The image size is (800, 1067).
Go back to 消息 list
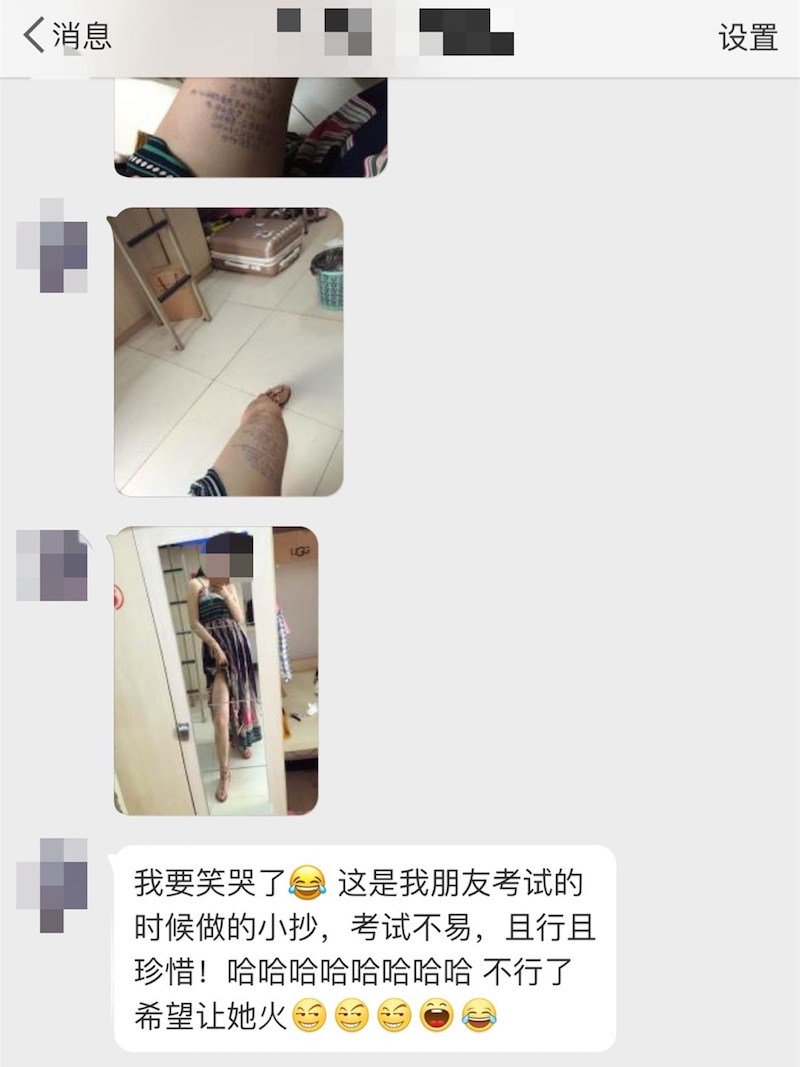point(67,37)
